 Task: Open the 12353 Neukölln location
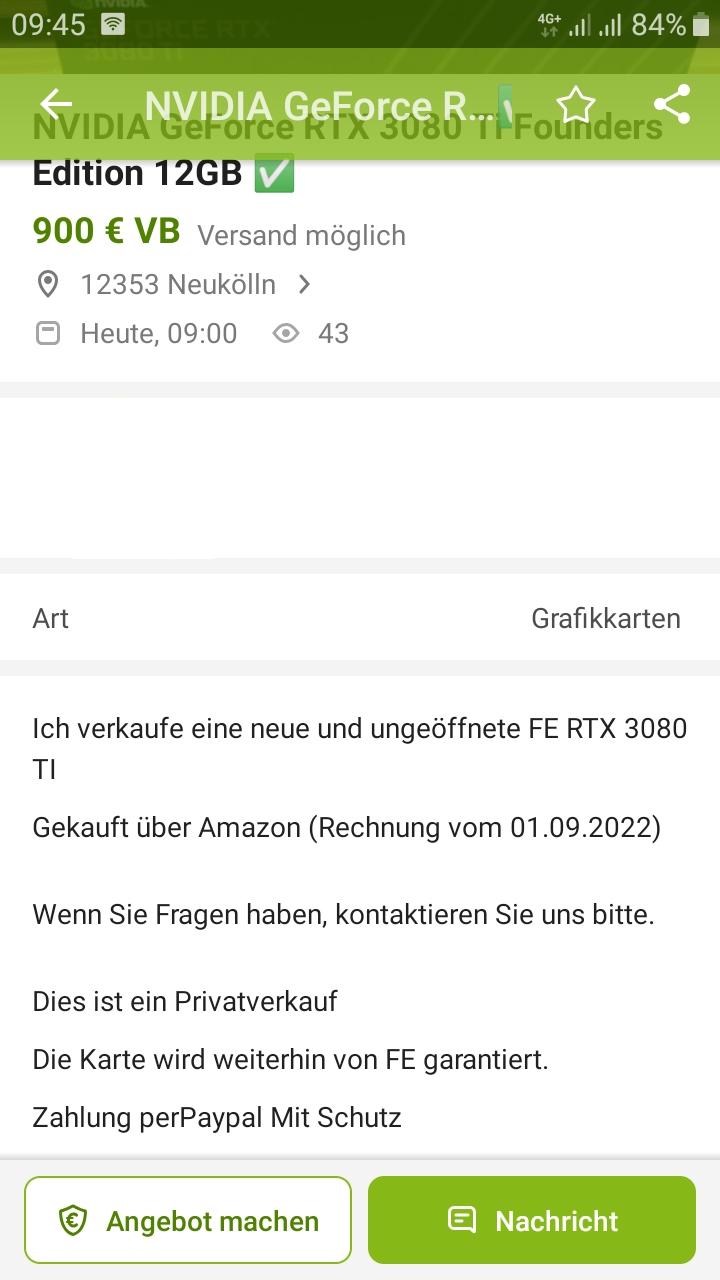coord(178,285)
